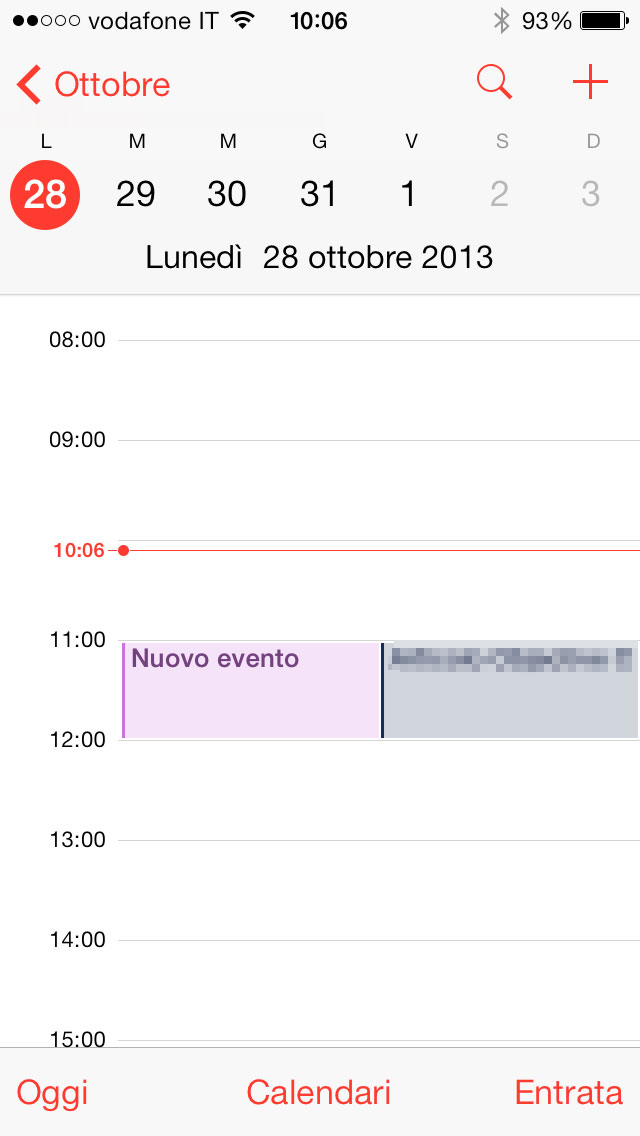Select Tuesday 29 in week strip

[x=136, y=194]
